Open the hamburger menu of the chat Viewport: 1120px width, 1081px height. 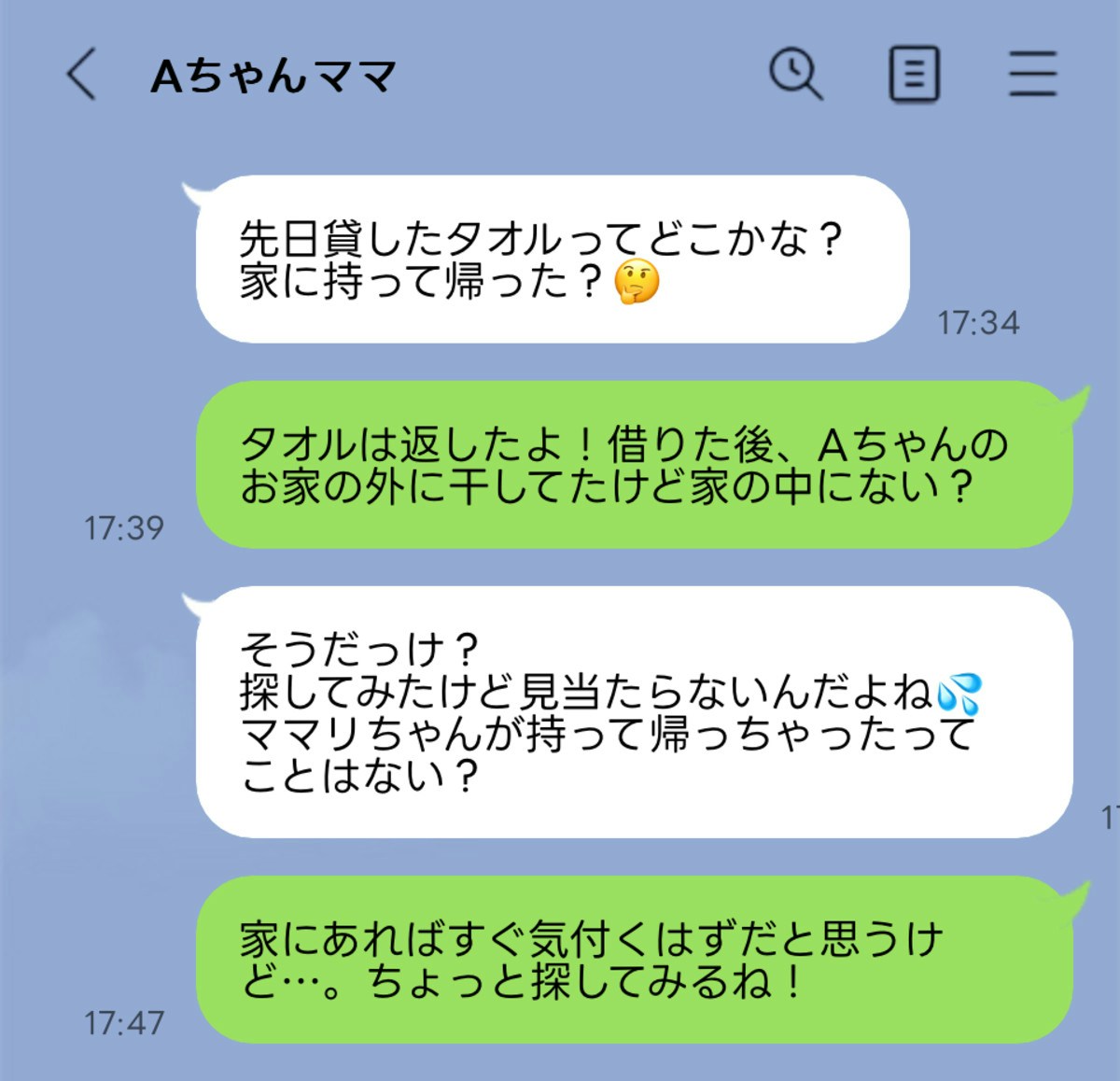point(1032,74)
